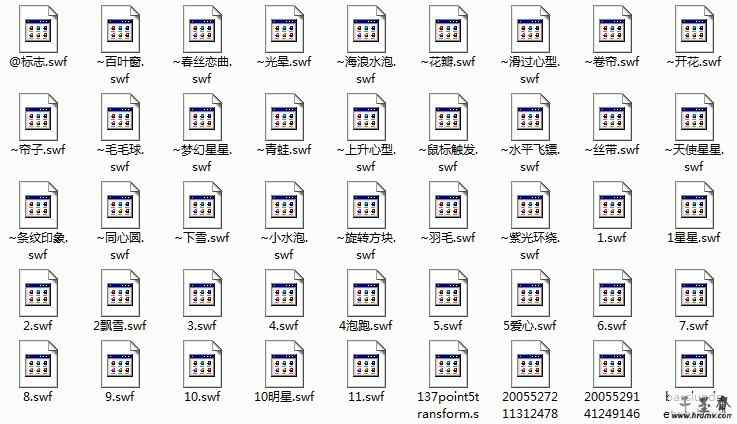Open the 4泡跑.swf file
The image size is (737, 424).
(x=366, y=291)
